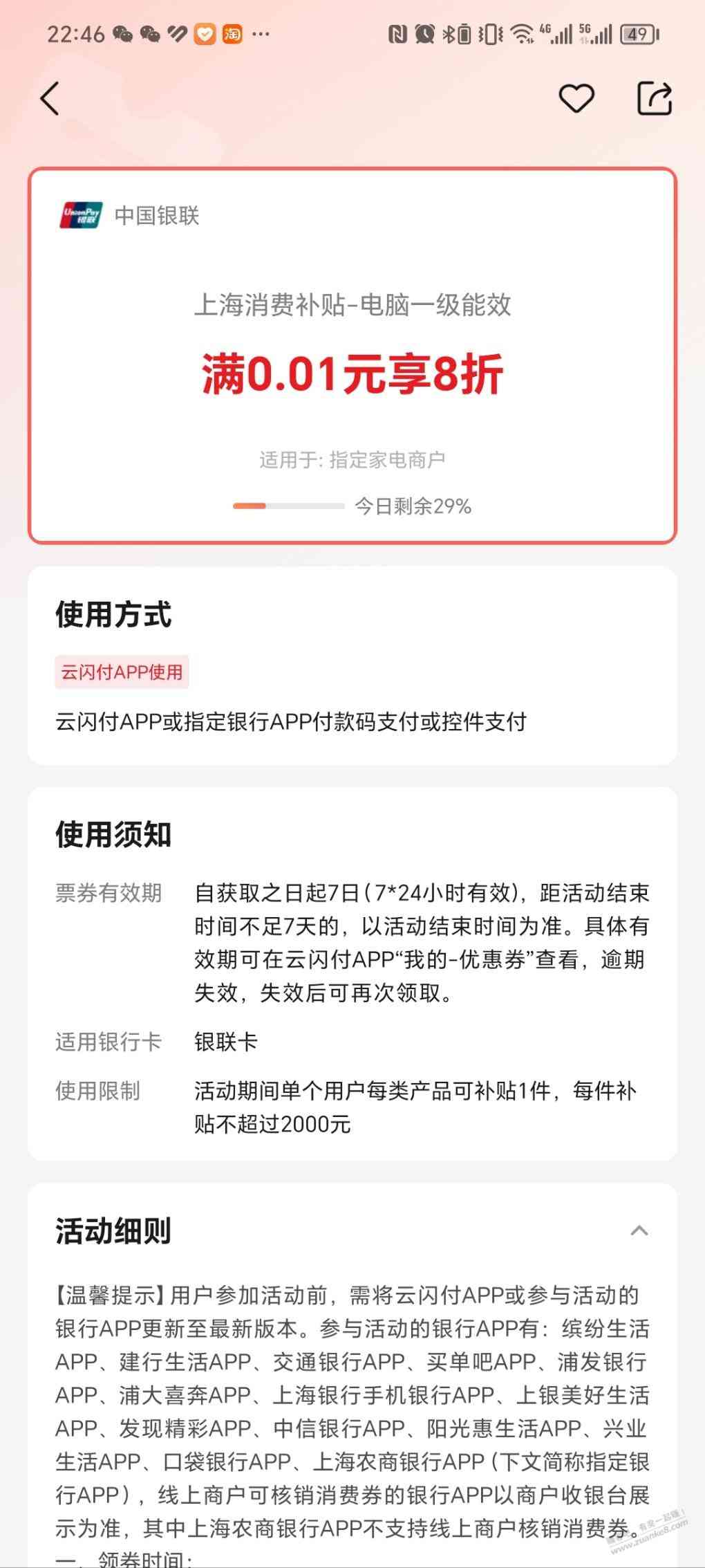The height and width of the screenshot is (1568, 705).
Task: Share this coupon page
Action: [x=654, y=98]
